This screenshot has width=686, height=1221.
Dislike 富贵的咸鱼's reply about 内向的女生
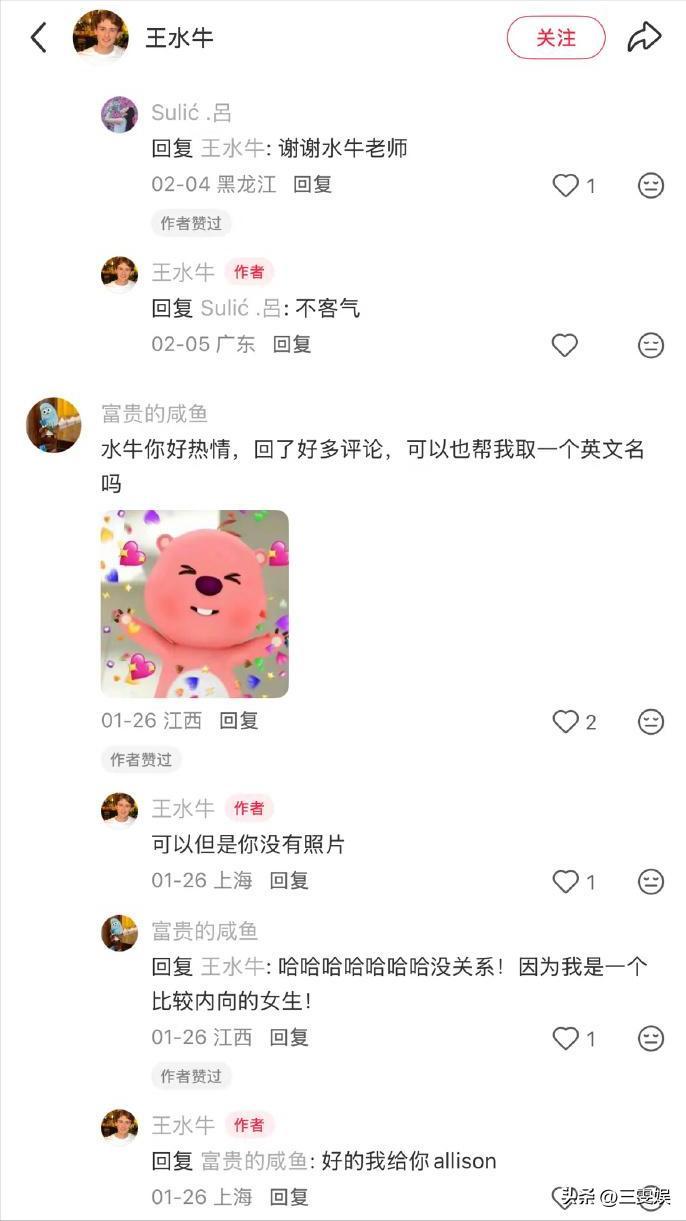pyautogui.click(x=651, y=1038)
